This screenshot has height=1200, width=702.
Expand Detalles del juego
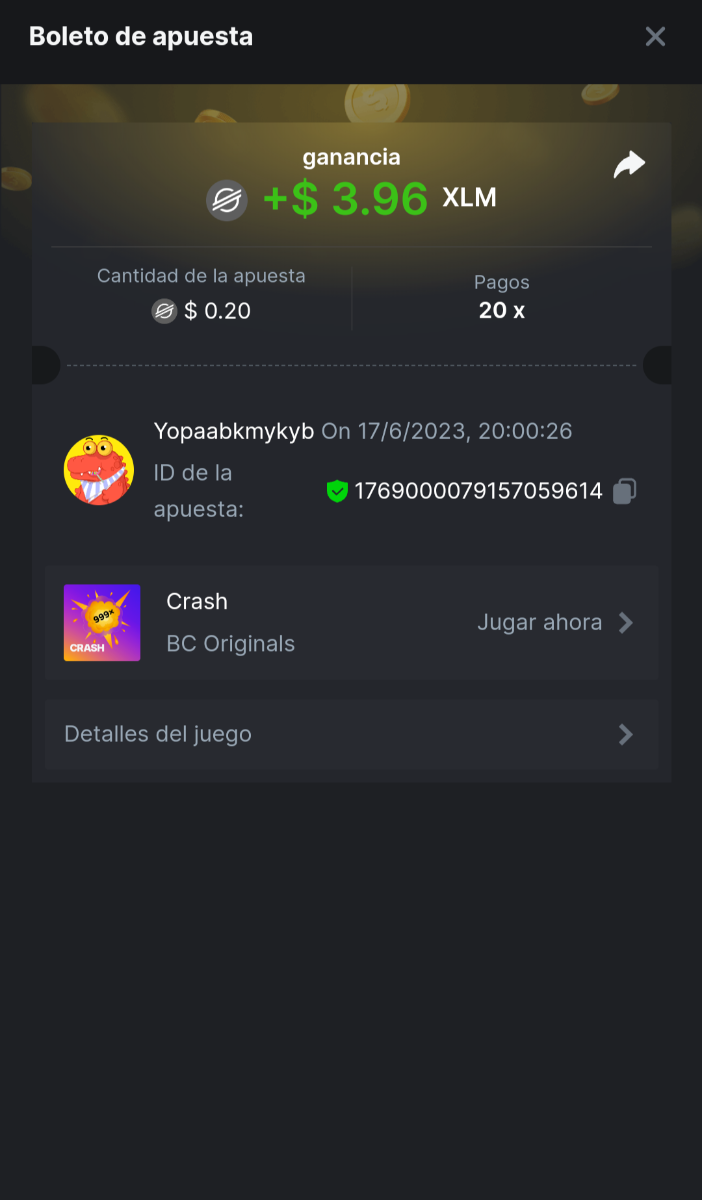tap(350, 735)
